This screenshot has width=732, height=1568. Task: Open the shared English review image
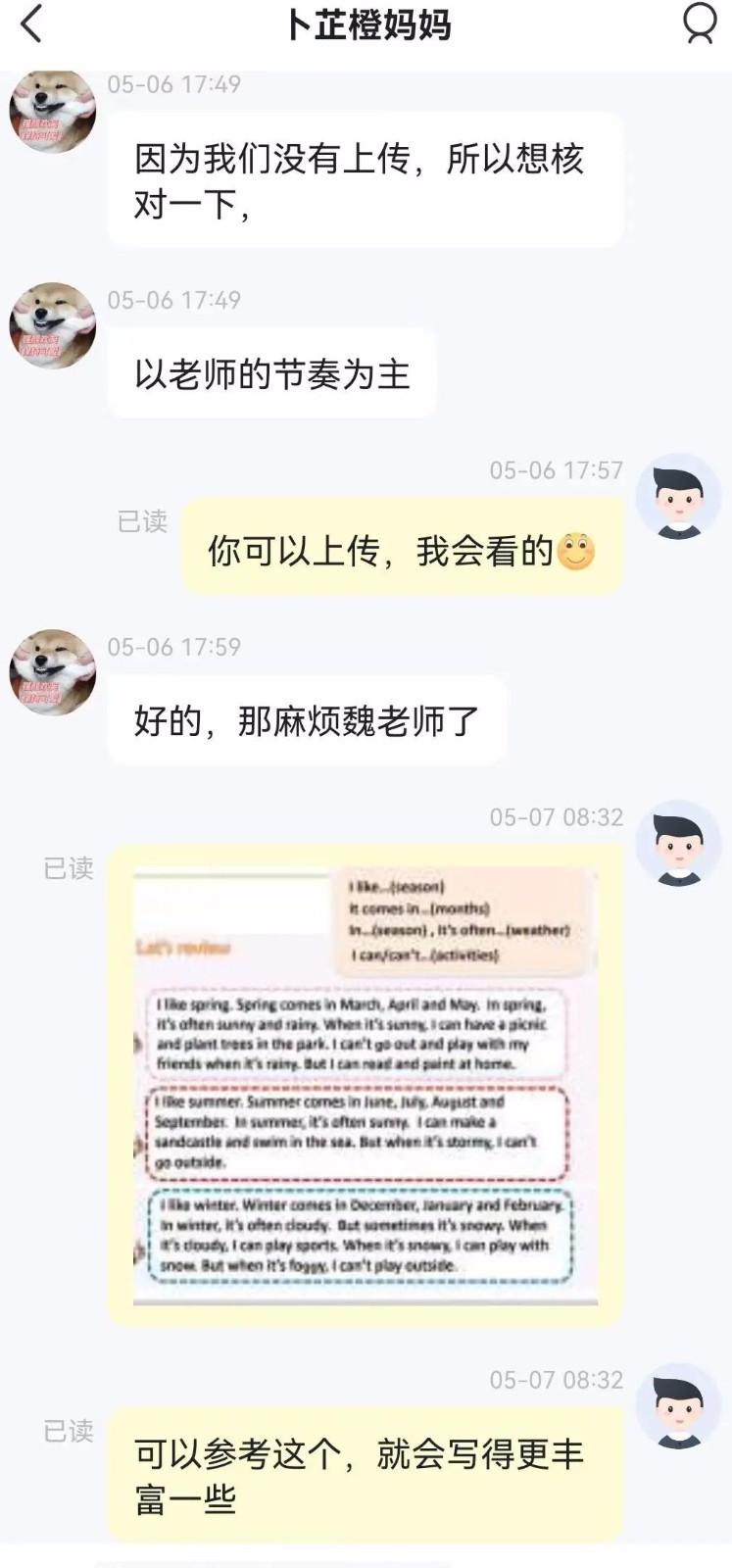coord(365,1086)
